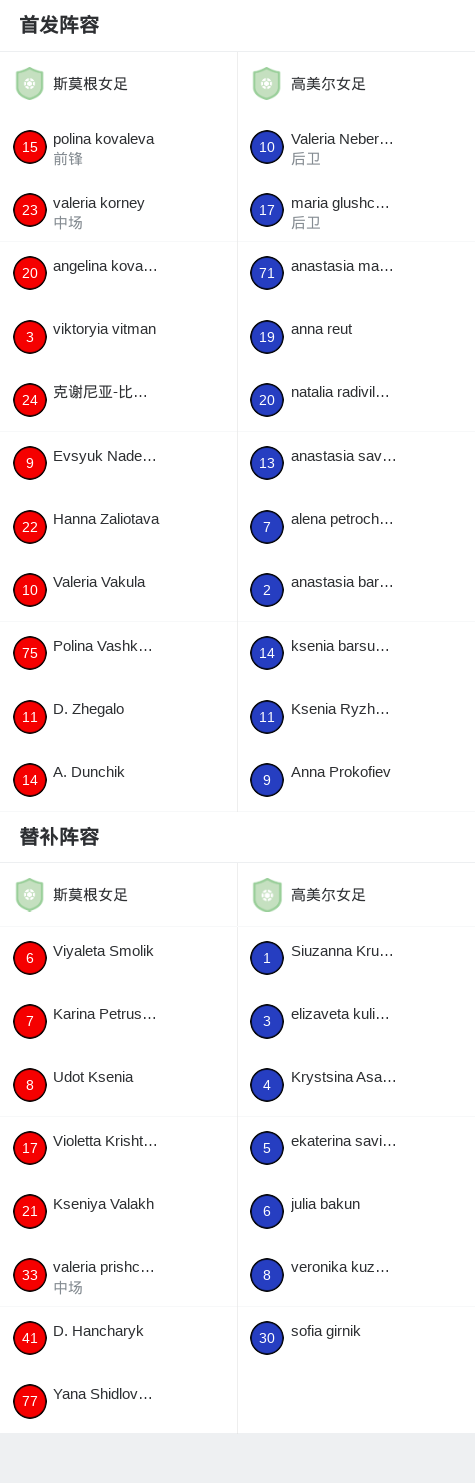Tap substitute D. Hancharyk
The image size is (475, 1483).
click(118, 1338)
